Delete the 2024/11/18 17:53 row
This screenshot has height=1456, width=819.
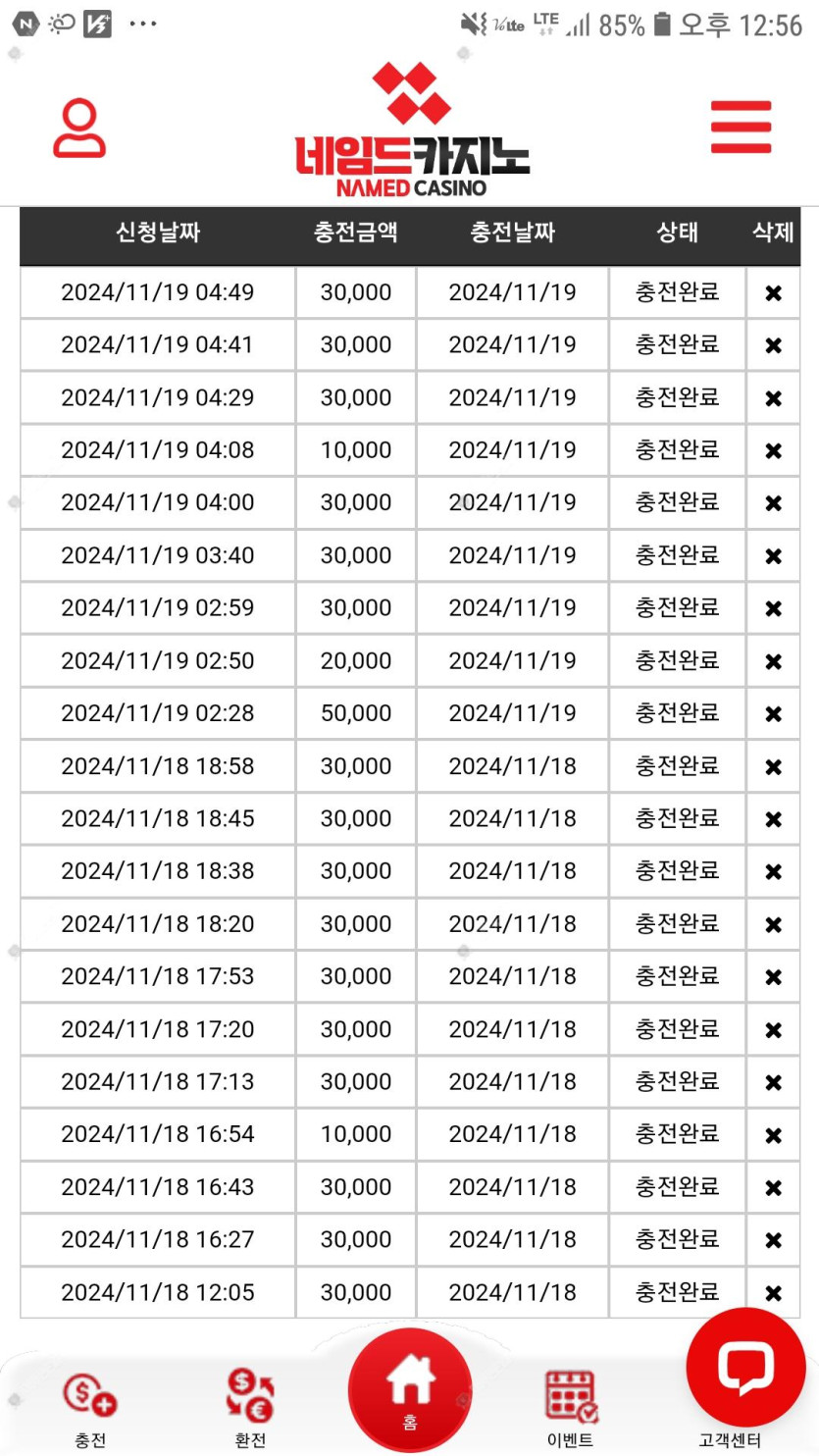pyautogui.click(x=773, y=977)
